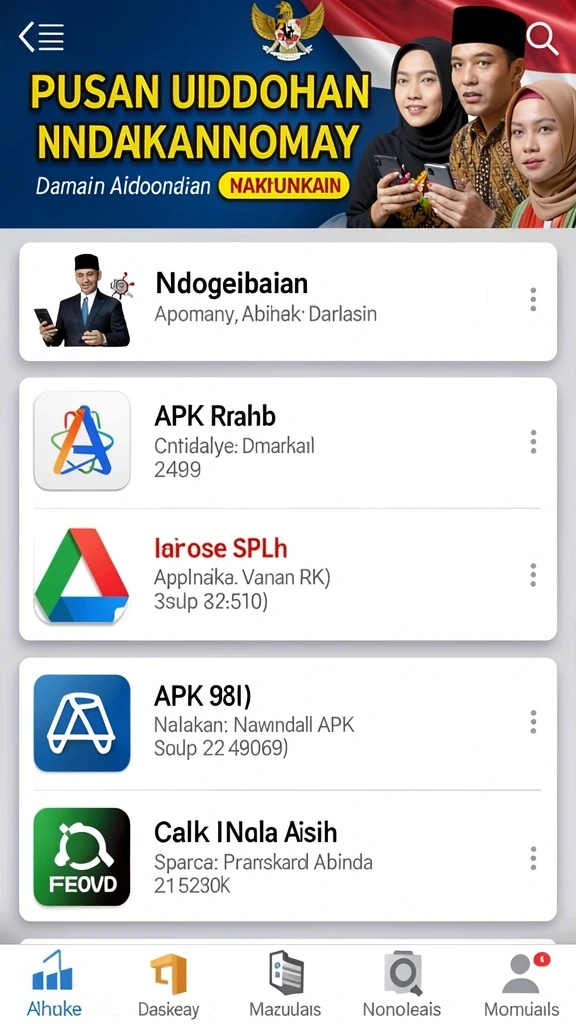The width and height of the screenshot is (576, 1024).
Task: Open the larose SPLh app entry
Action: [288, 575]
